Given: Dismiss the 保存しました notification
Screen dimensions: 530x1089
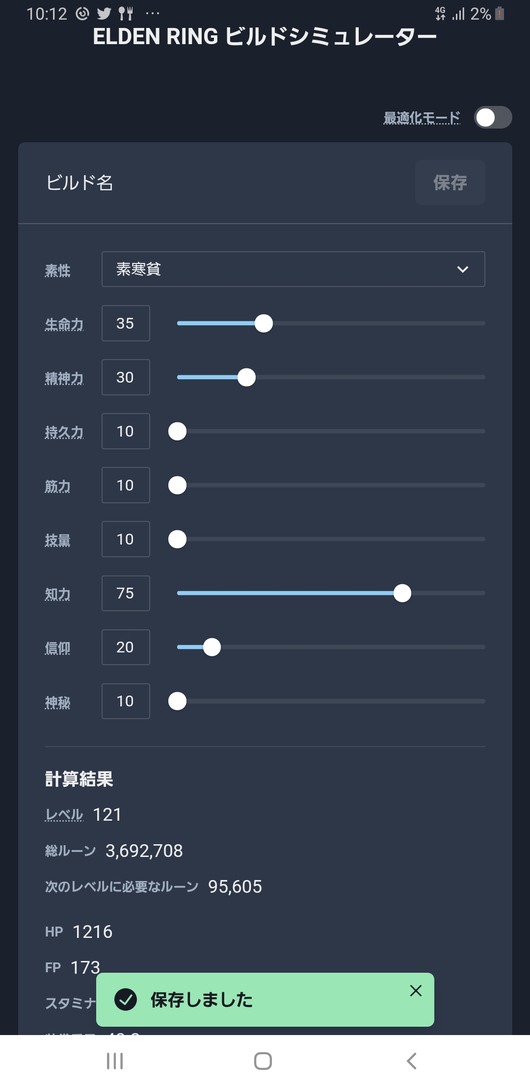Looking at the screenshot, I should [x=415, y=991].
